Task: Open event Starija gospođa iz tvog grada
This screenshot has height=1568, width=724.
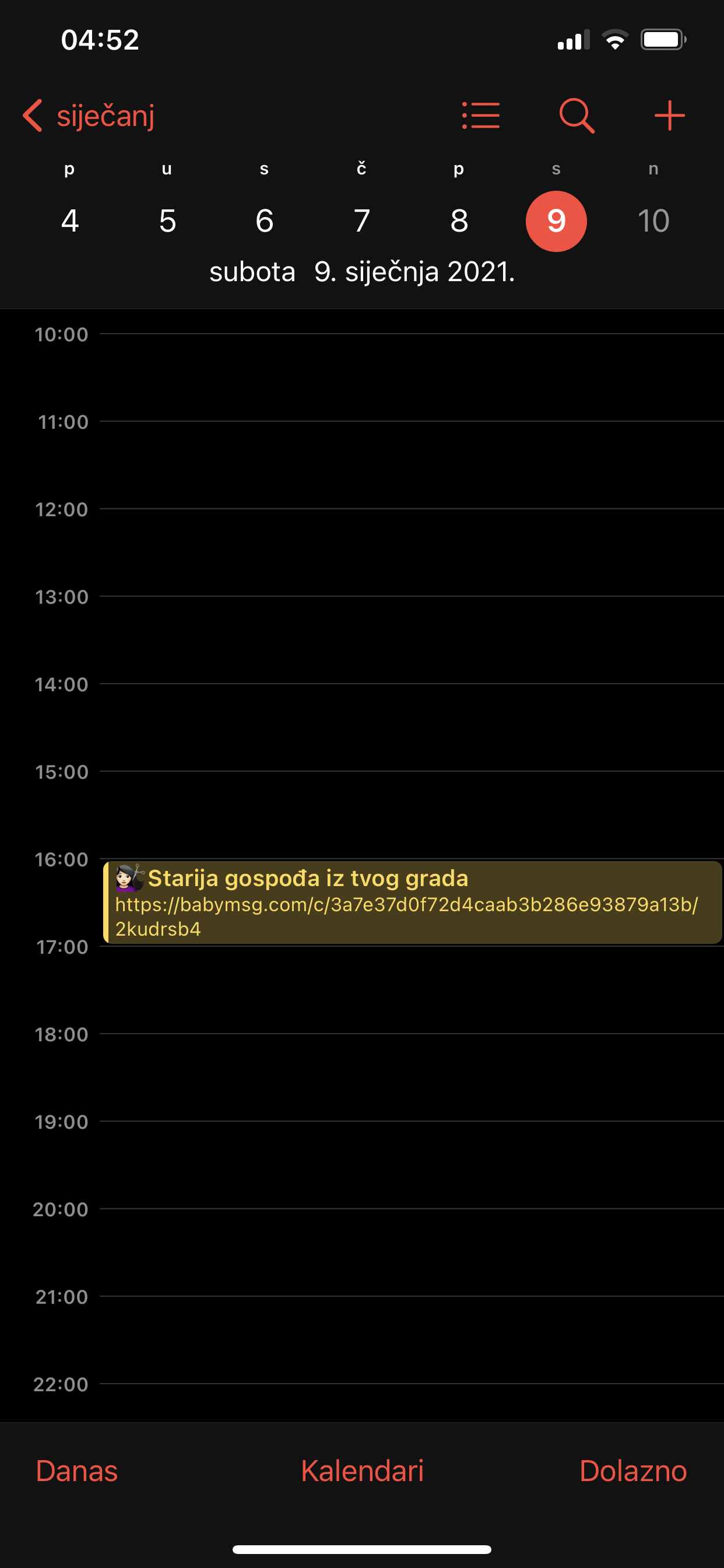Action: click(x=413, y=902)
